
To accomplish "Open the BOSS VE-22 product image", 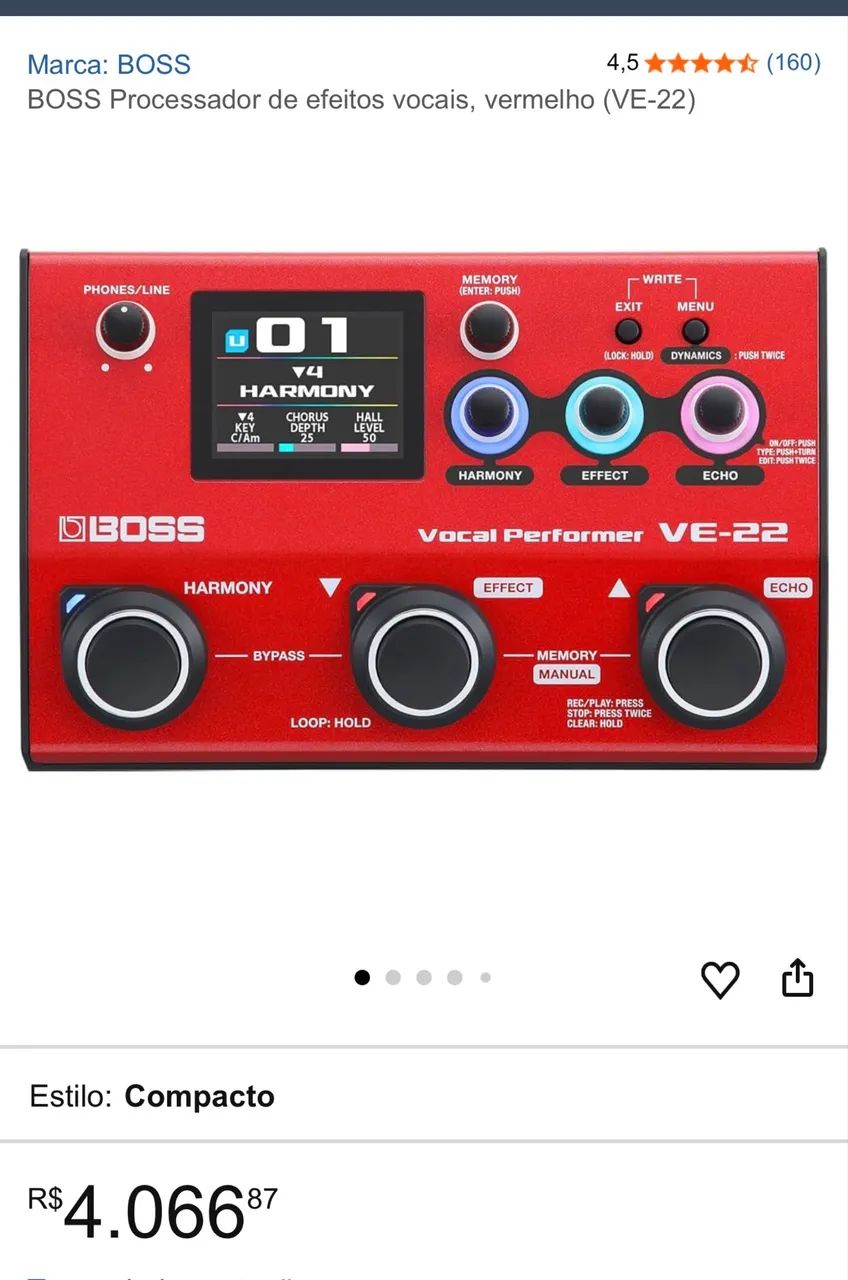I will [x=424, y=510].
